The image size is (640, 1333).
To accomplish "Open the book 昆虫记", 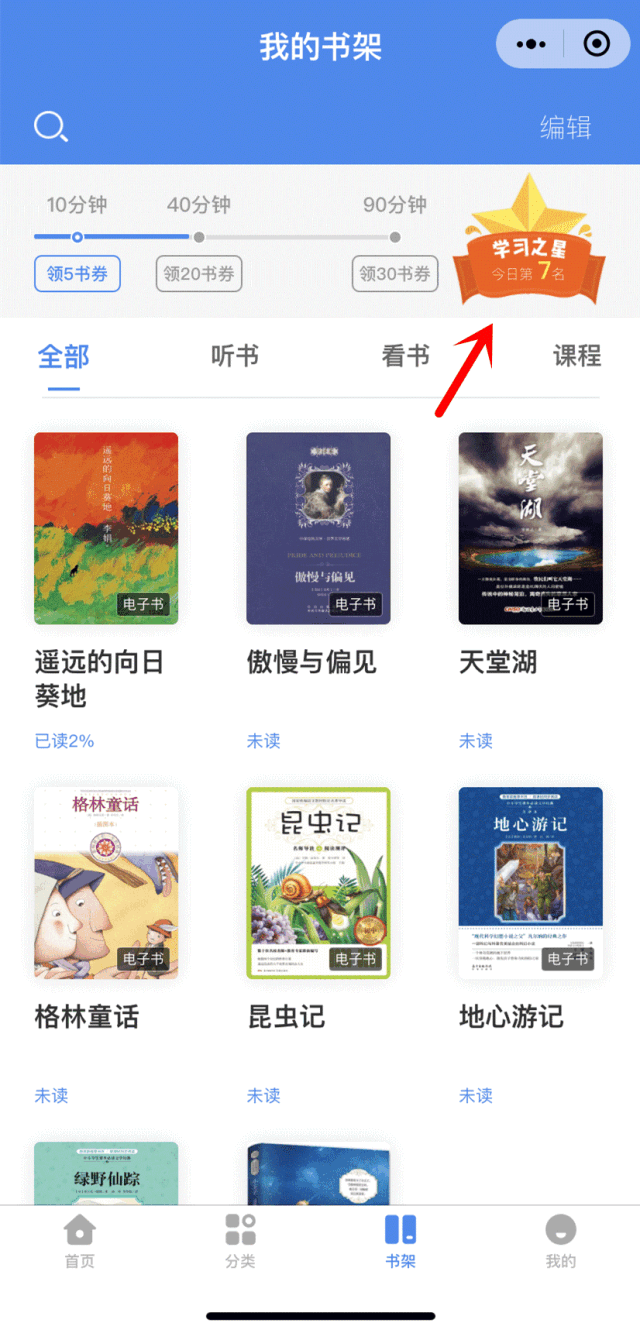I will pyautogui.click(x=318, y=882).
